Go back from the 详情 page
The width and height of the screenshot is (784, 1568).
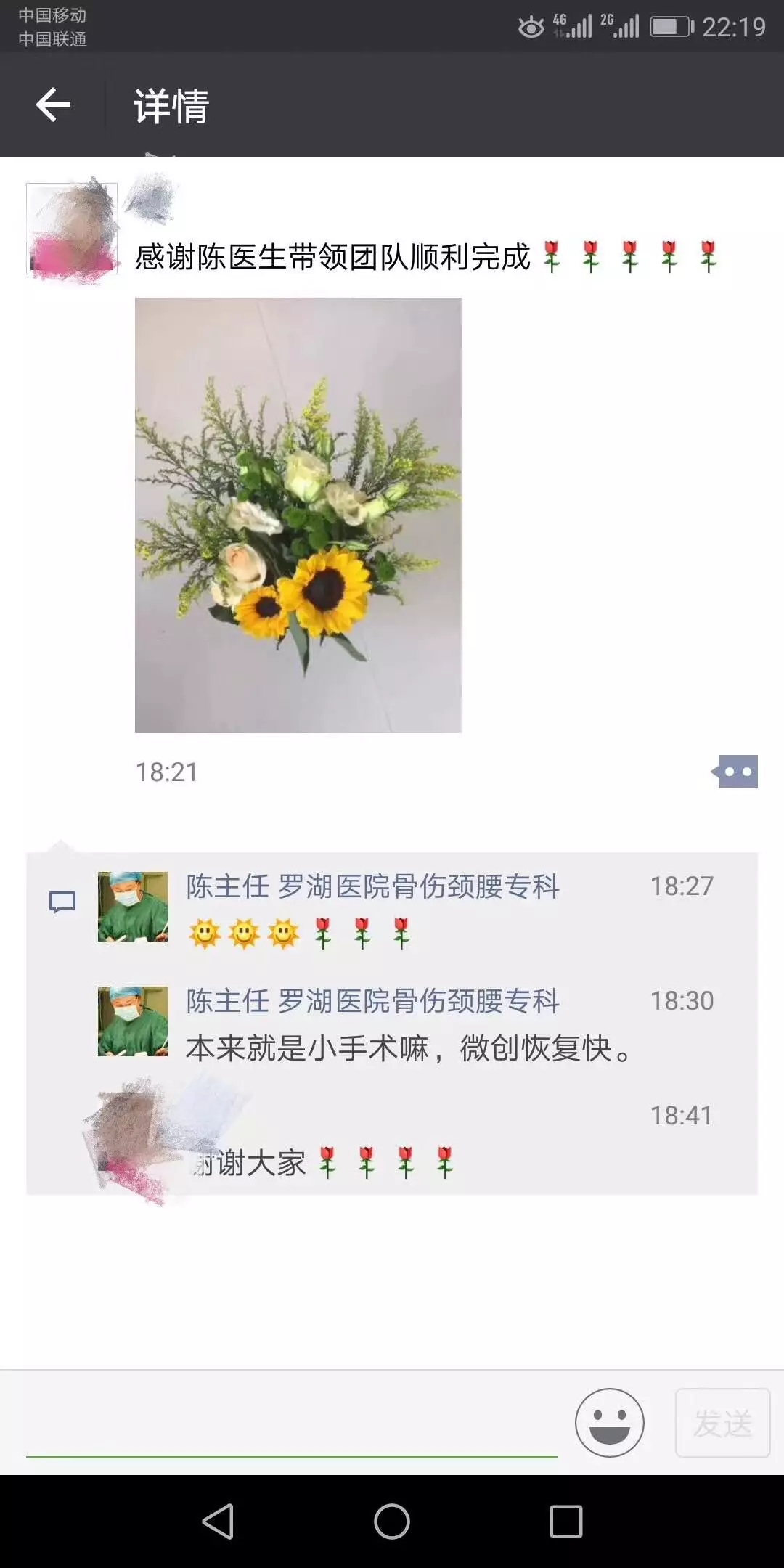53,105
